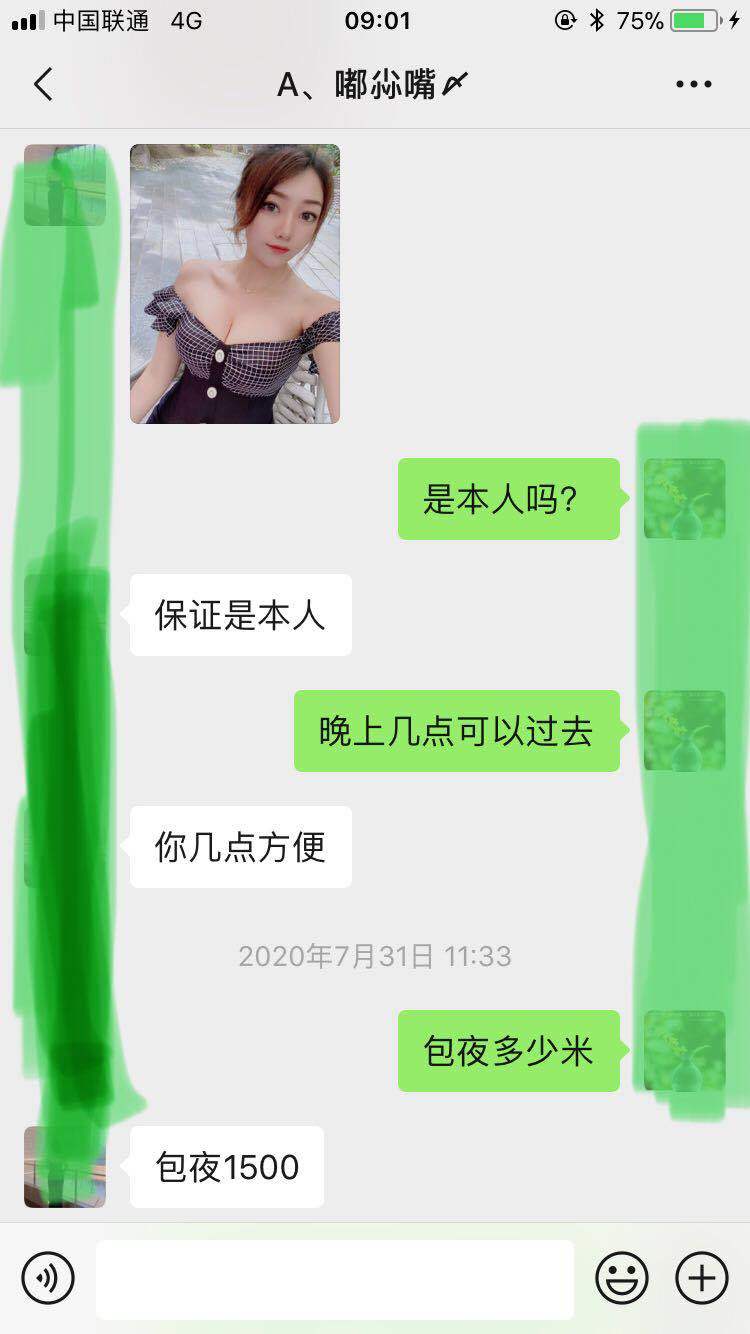Viewport: 750px width, 1334px height.
Task: Open the emoji sticker panel
Action: (622, 1278)
